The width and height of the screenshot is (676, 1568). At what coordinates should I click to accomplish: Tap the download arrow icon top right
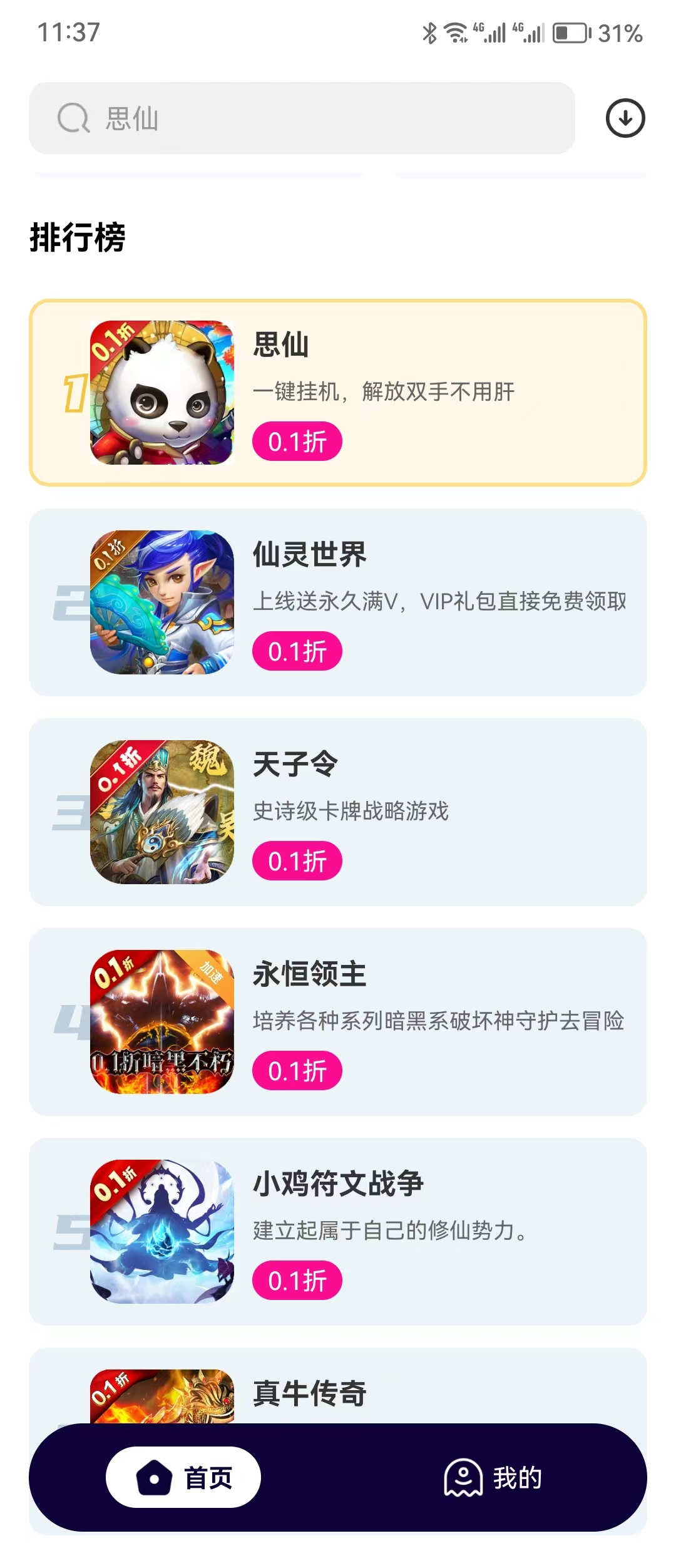[x=625, y=119]
